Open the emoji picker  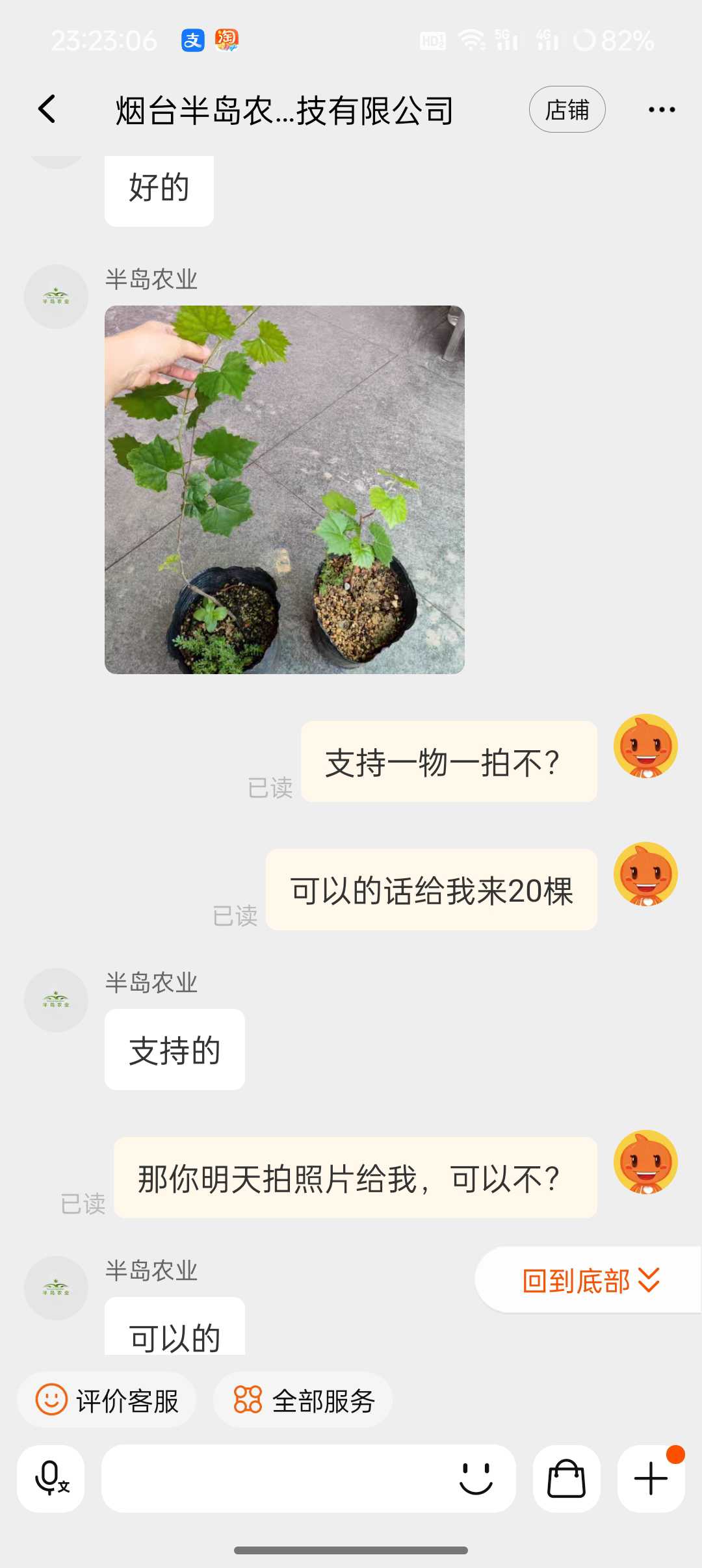tap(476, 1478)
